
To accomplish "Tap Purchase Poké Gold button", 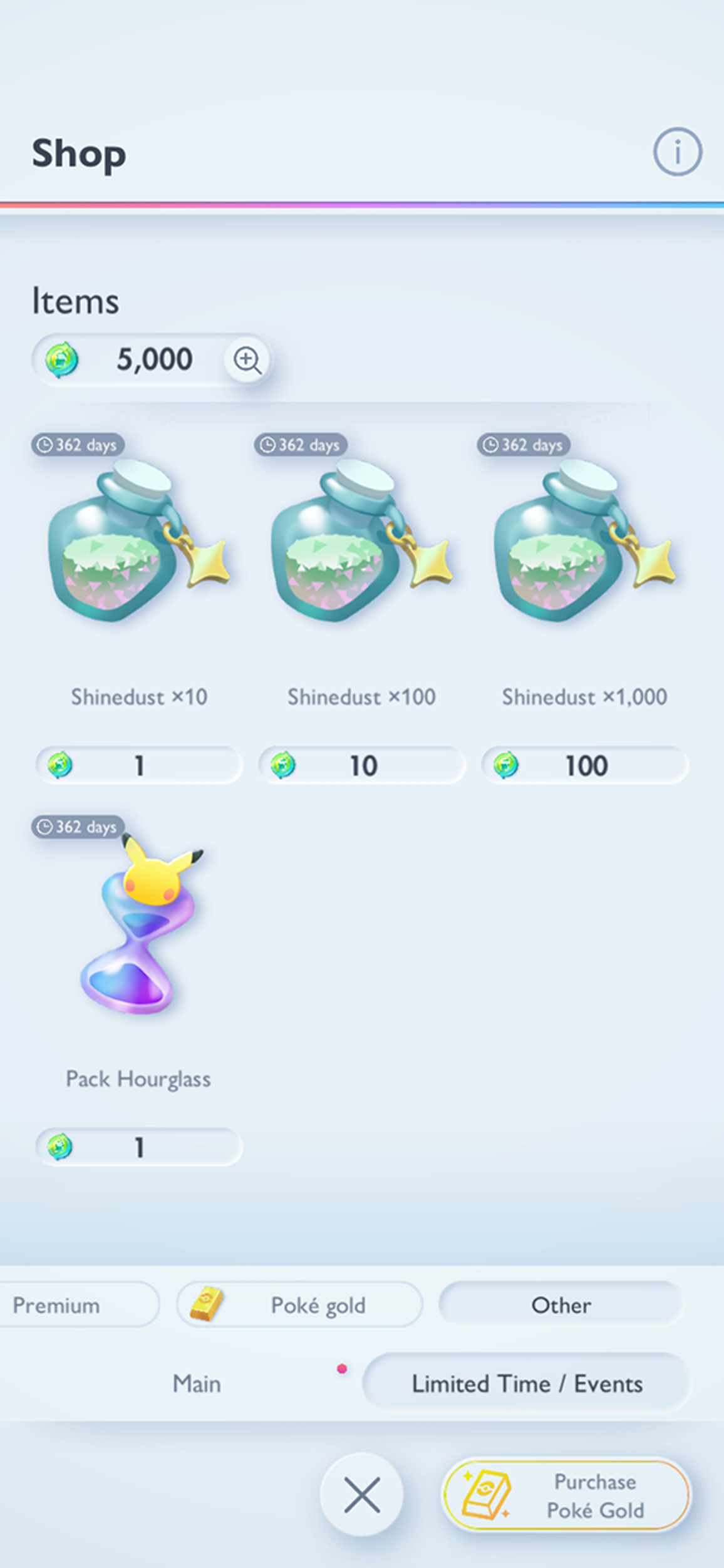I will (567, 1496).
